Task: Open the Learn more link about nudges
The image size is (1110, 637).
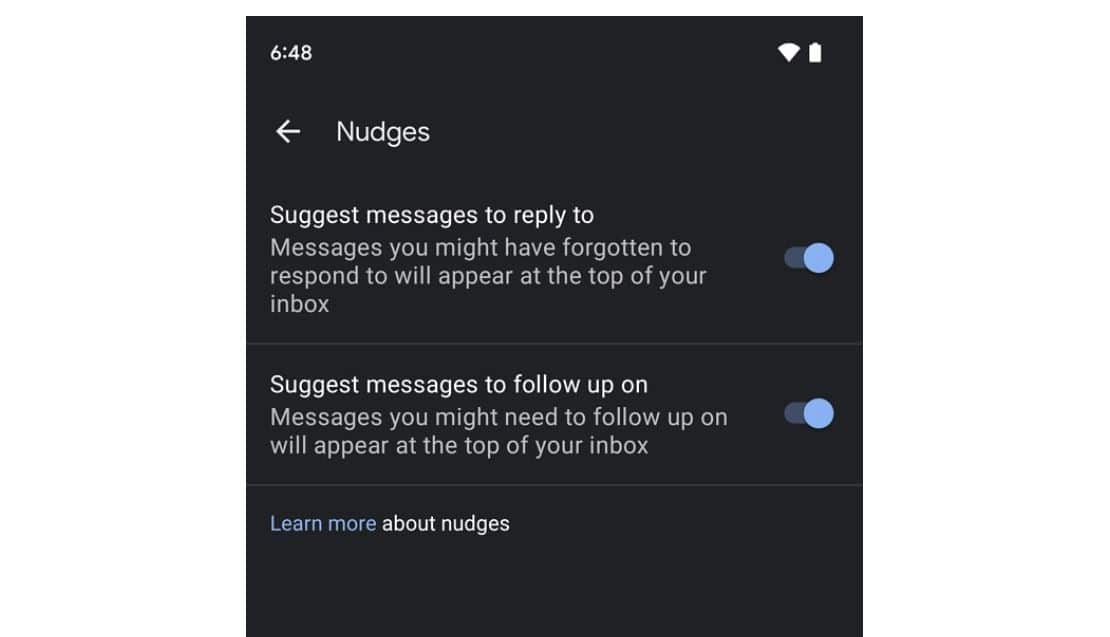Action: pyautogui.click(x=322, y=523)
